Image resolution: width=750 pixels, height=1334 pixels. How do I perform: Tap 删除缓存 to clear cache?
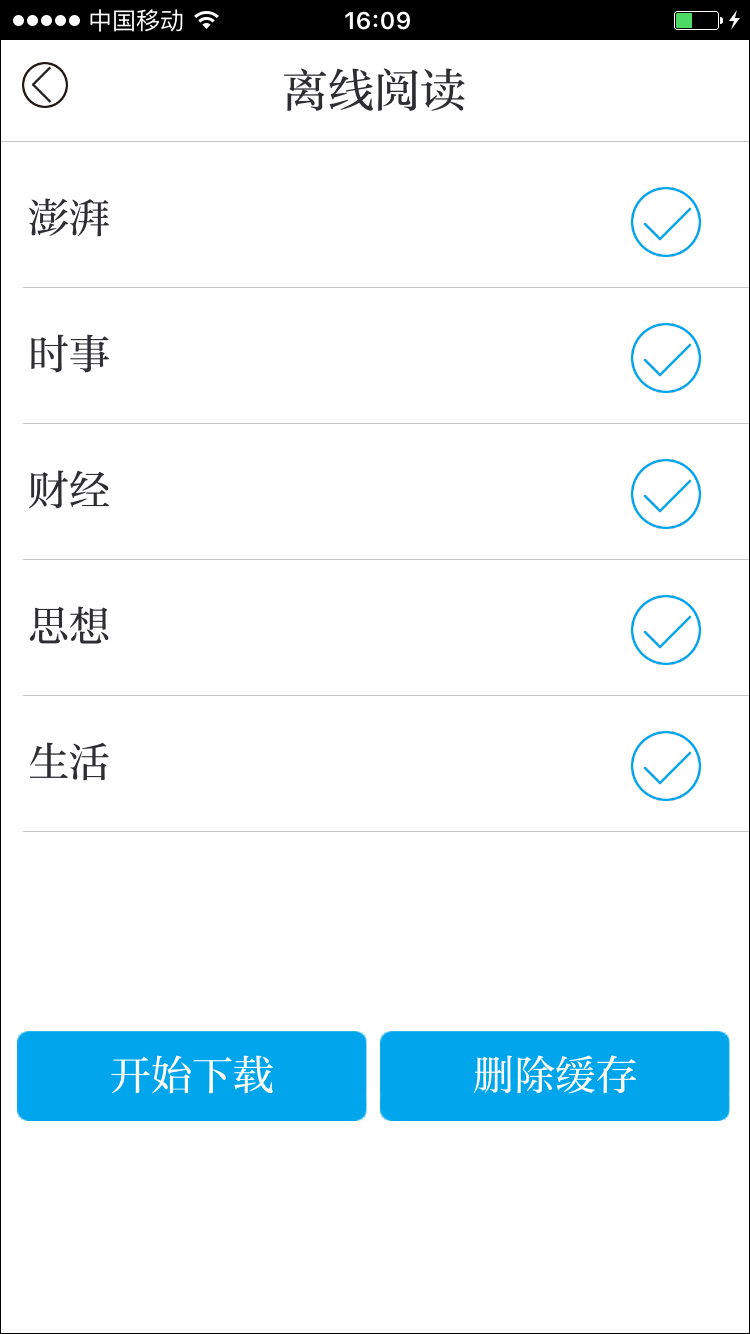(x=554, y=1076)
